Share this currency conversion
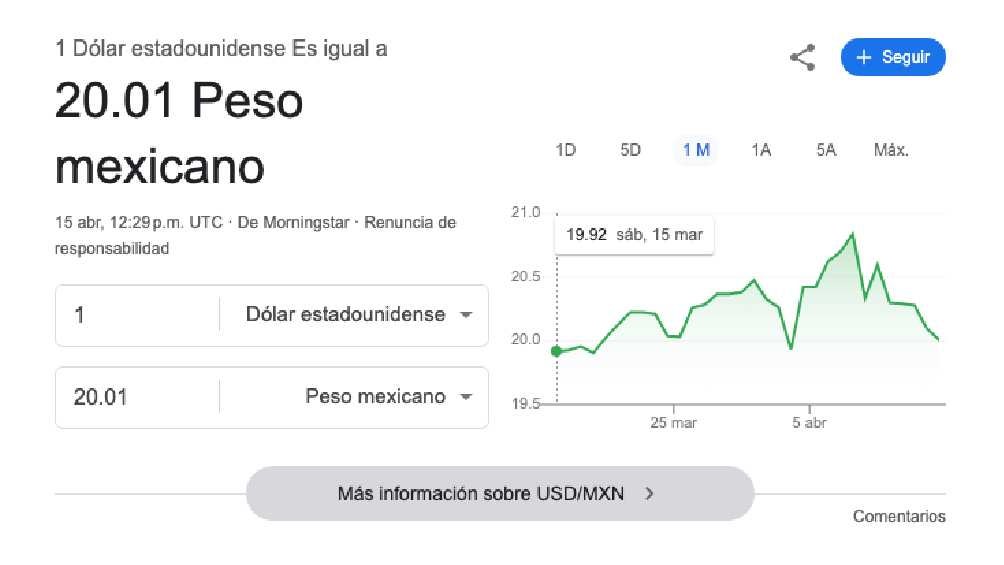 pyautogui.click(x=802, y=58)
